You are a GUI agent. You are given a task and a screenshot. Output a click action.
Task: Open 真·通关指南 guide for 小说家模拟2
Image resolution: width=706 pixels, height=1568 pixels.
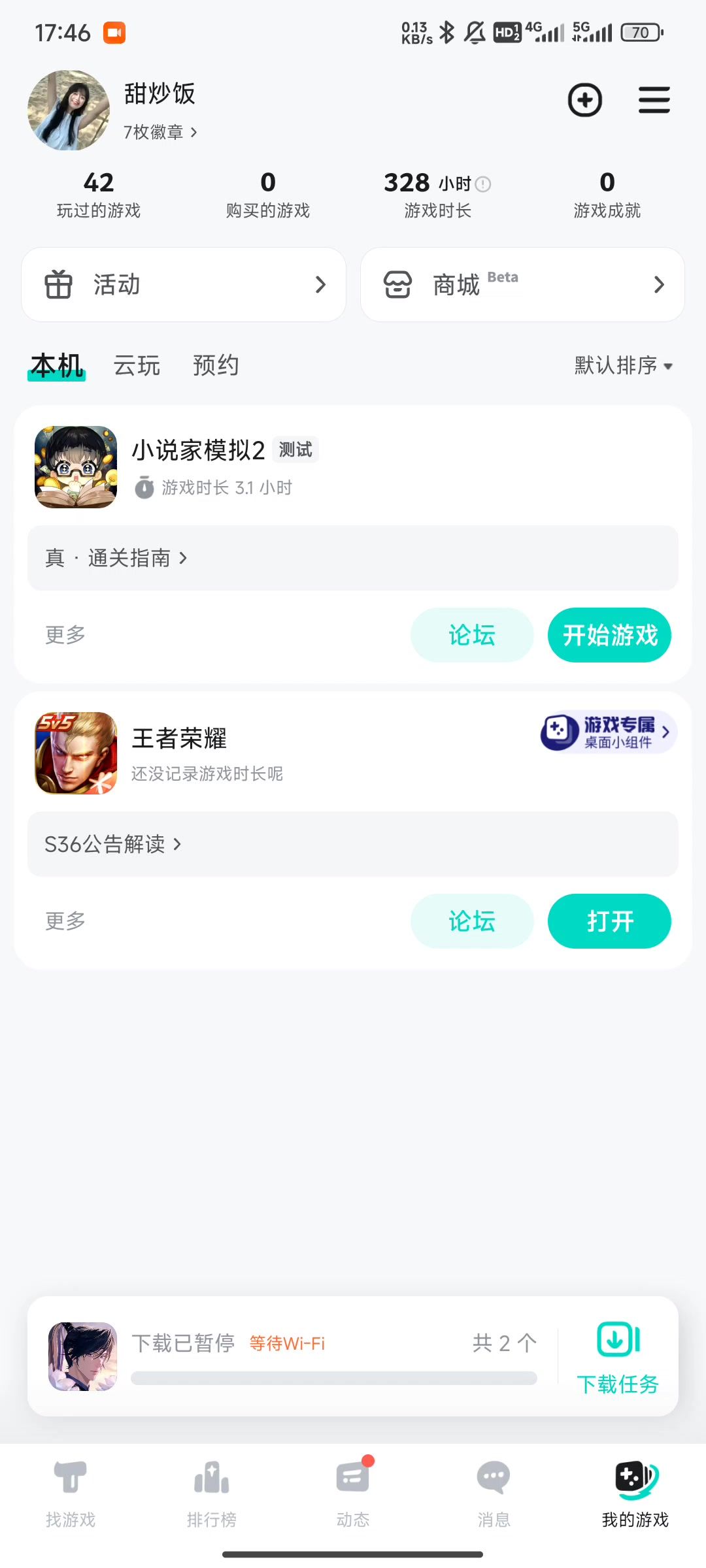point(116,559)
